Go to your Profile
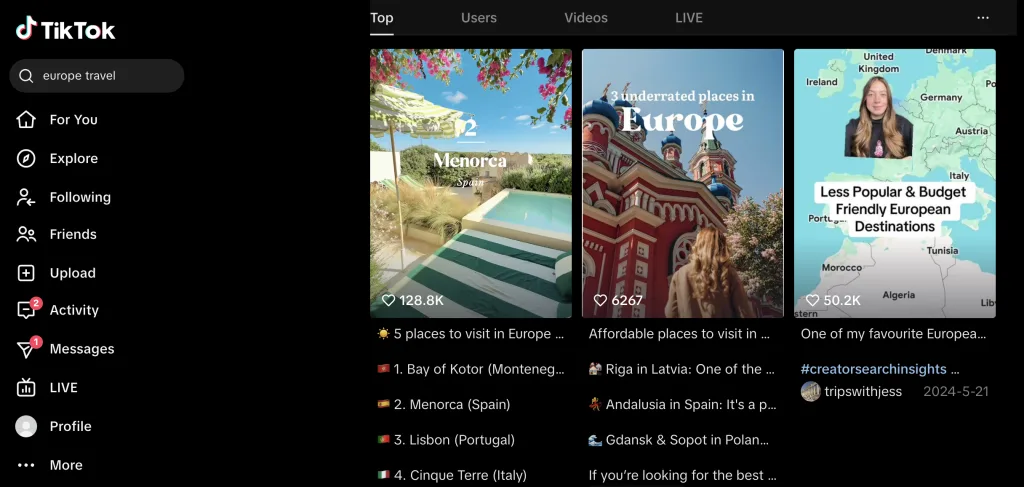 point(70,426)
